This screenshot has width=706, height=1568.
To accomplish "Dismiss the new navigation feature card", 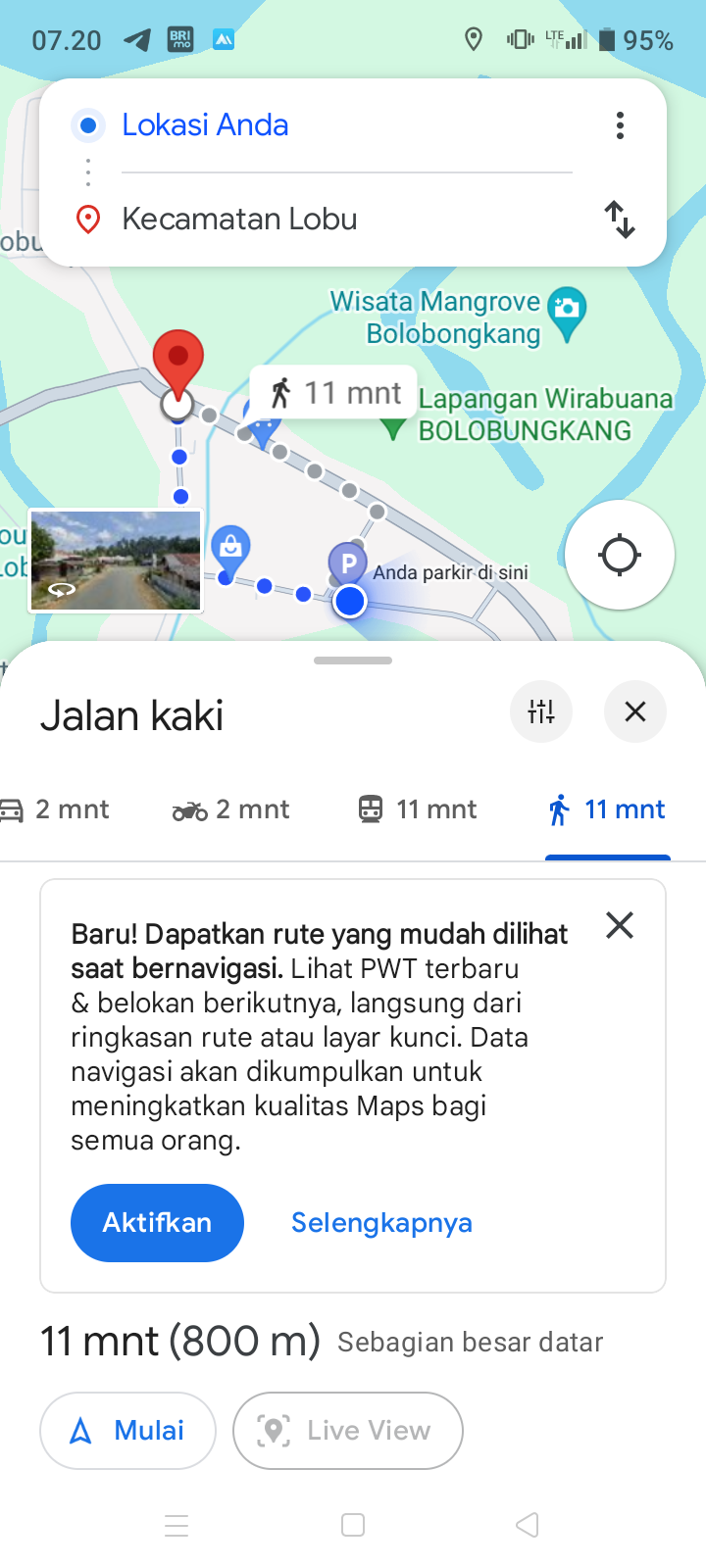I will [x=620, y=925].
